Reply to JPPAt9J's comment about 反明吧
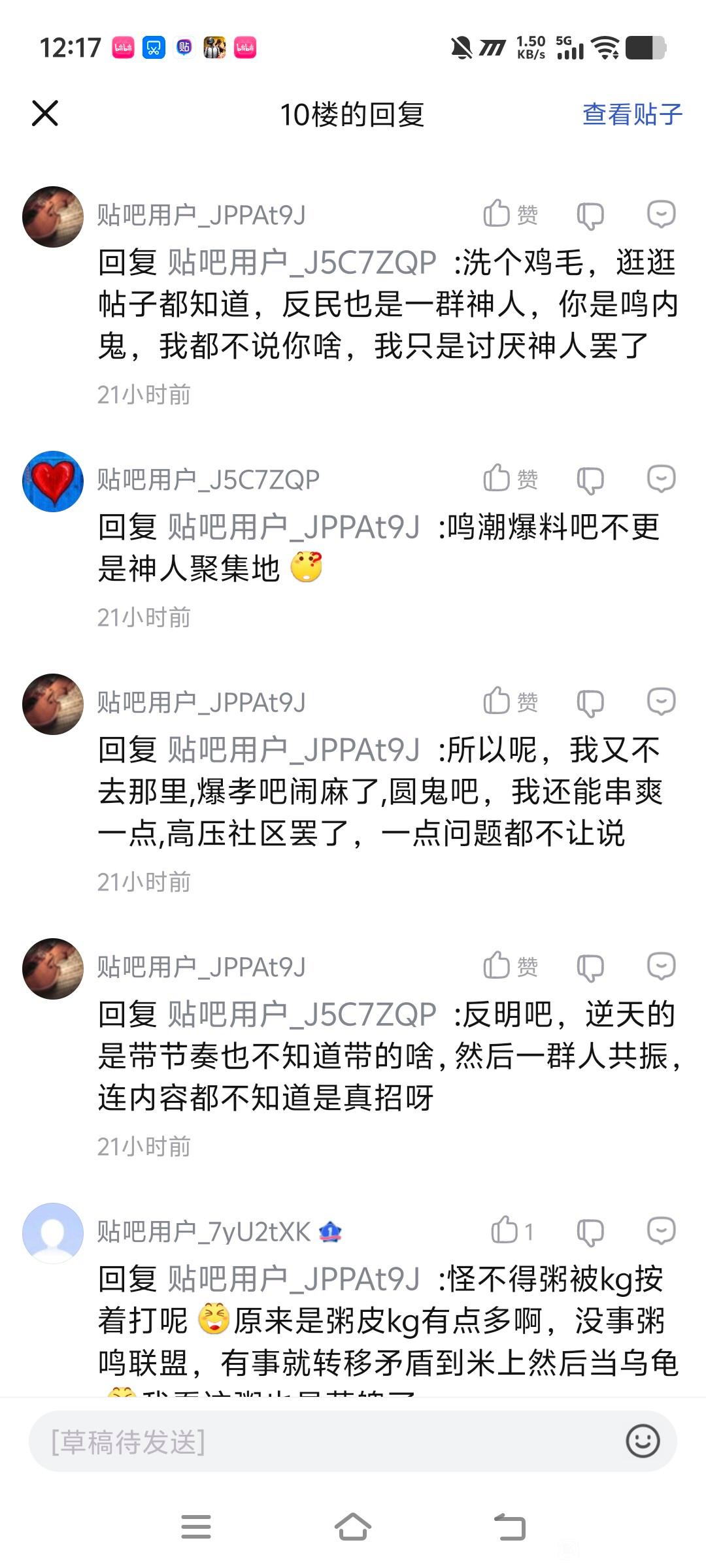The width and height of the screenshot is (706, 1568). tap(661, 966)
